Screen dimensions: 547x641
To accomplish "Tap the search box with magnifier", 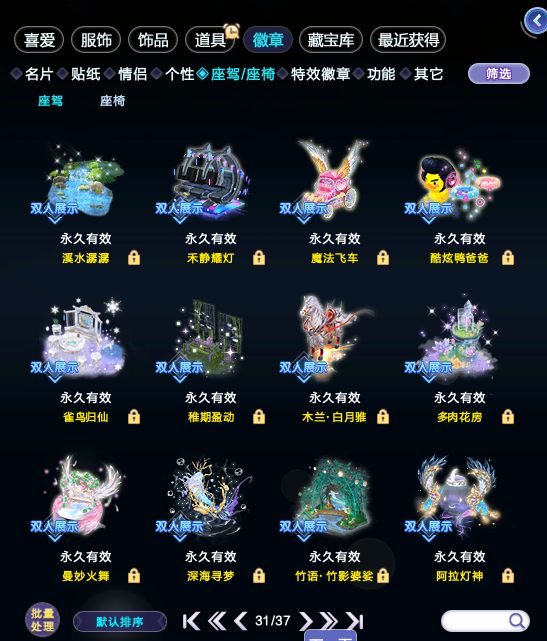I will pos(485,621).
